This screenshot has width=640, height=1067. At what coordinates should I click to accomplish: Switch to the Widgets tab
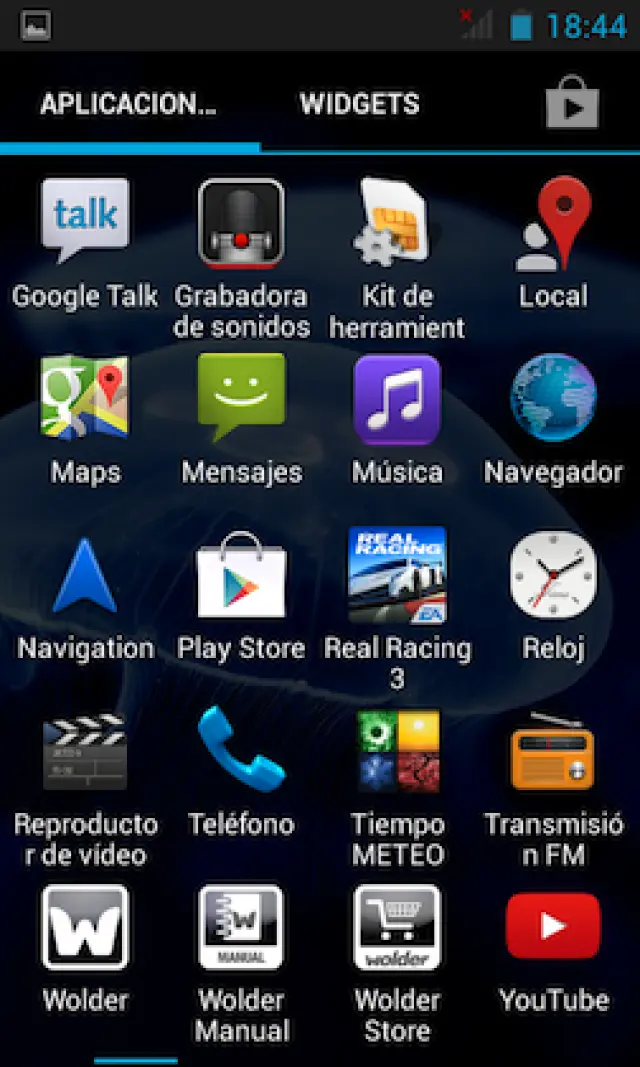[x=360, y=104]
